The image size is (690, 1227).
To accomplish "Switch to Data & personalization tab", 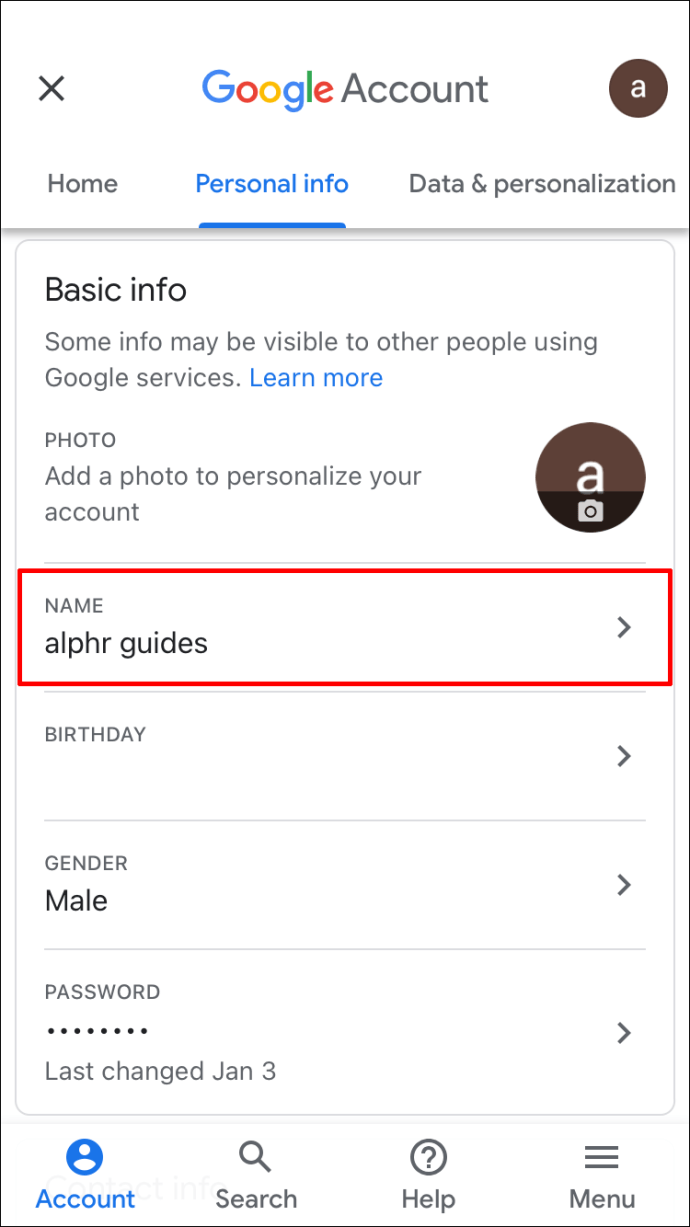I will tap(542, 184).
